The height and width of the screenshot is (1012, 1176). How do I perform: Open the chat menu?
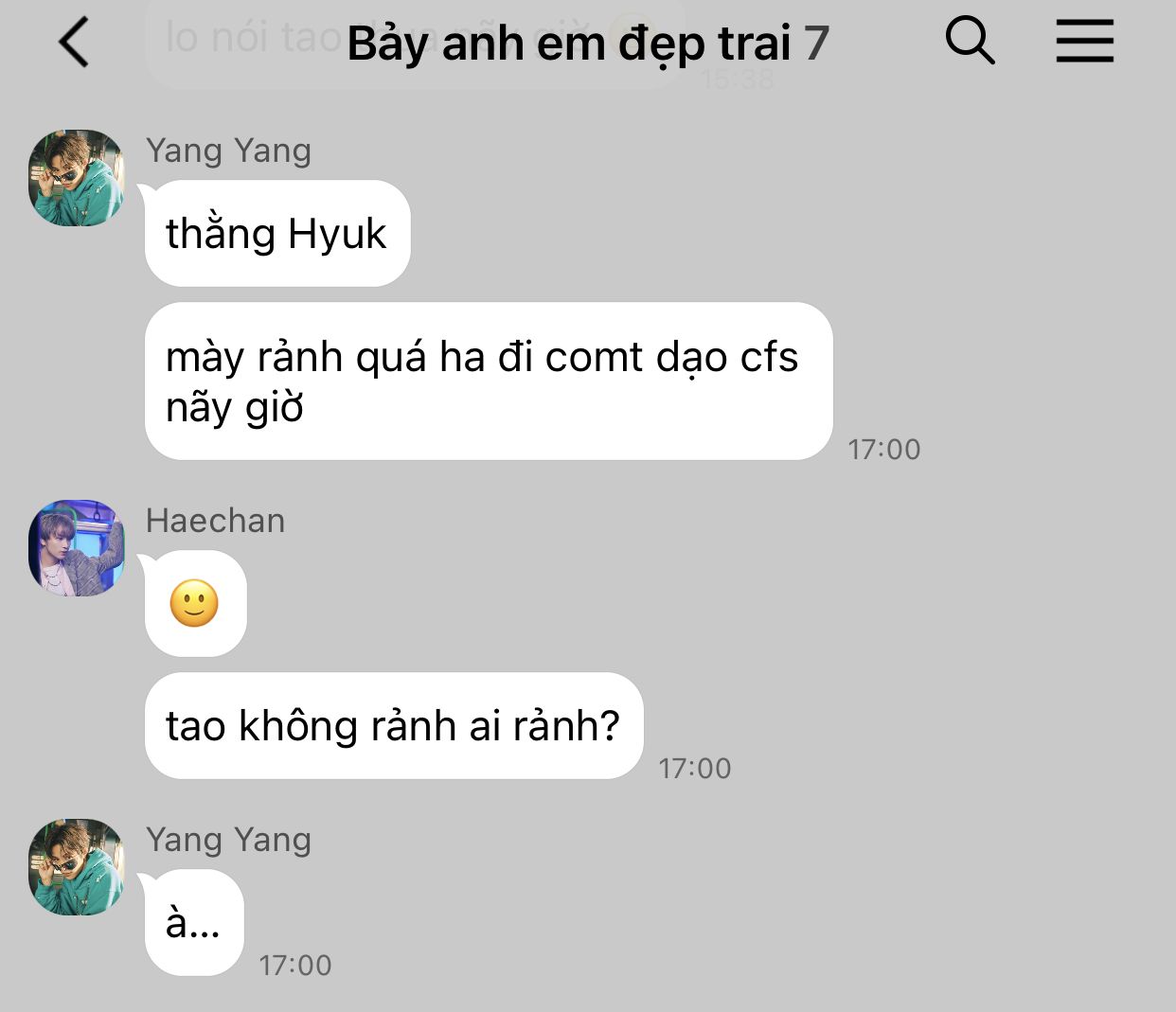point(1084,42)
